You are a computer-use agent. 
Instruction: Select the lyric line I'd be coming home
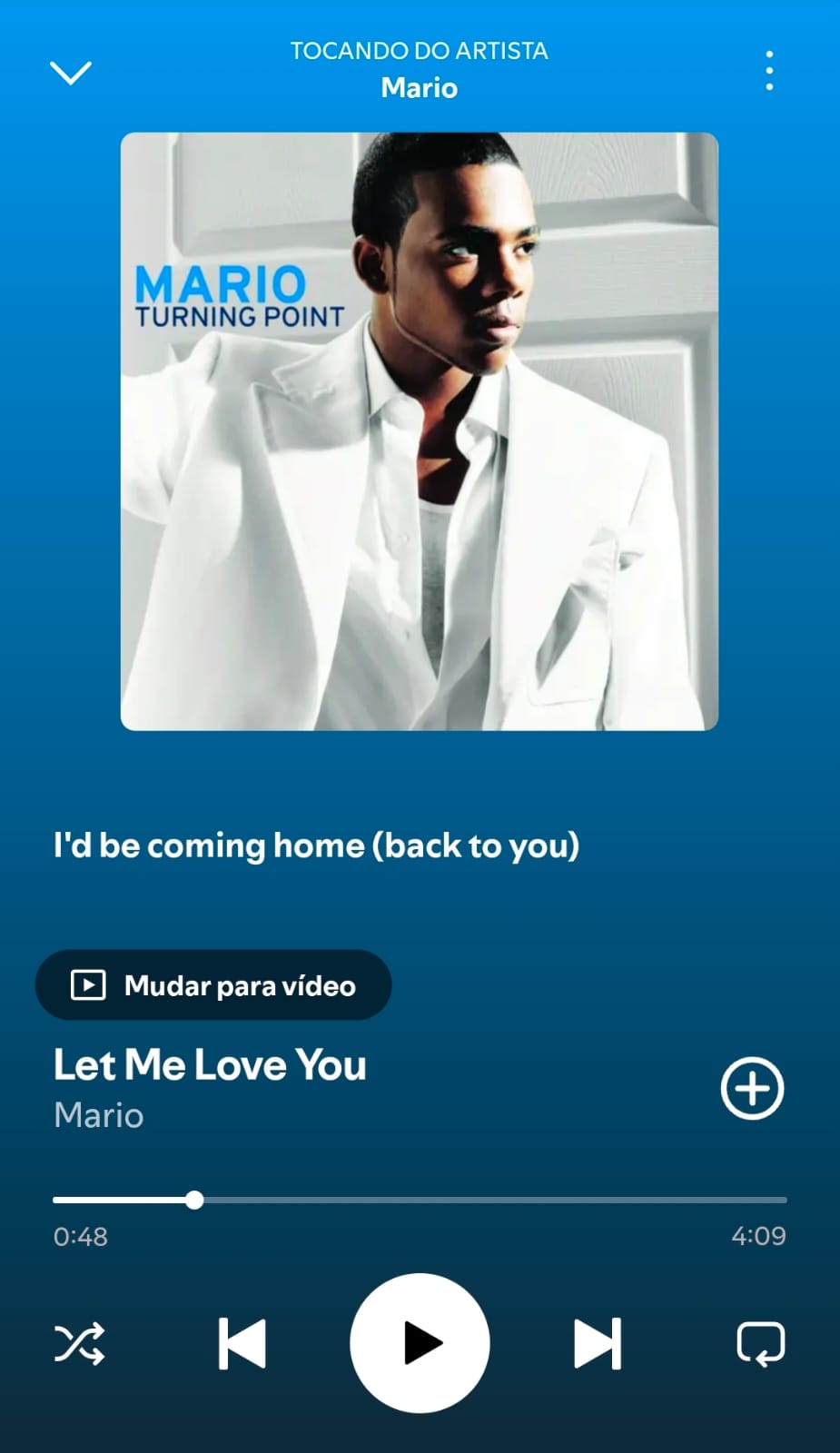(316, 845)
